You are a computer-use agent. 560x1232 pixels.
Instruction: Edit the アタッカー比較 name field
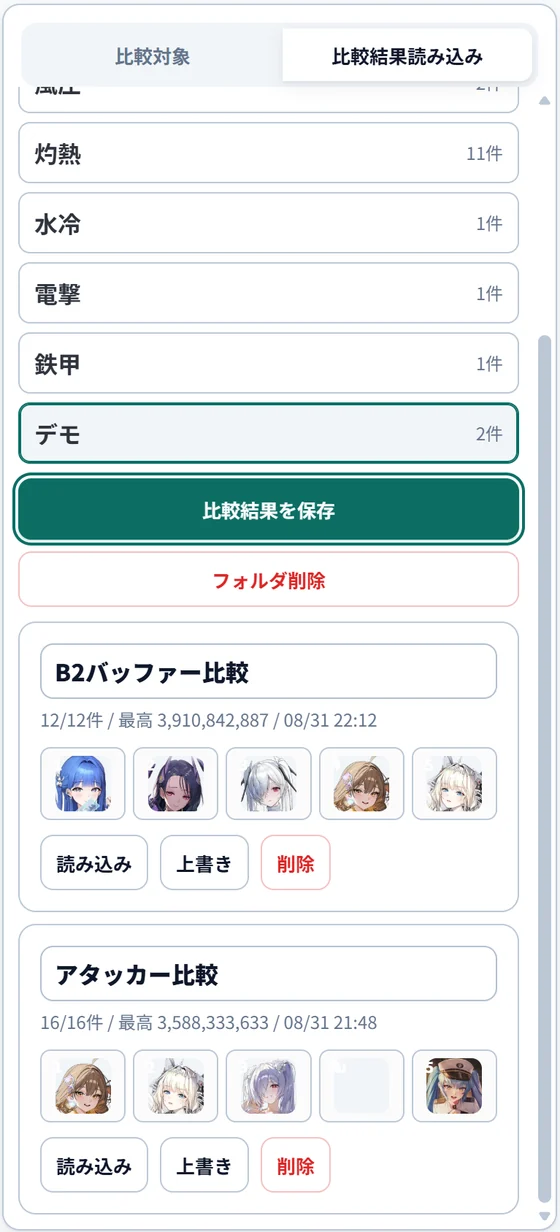tap(269, 973)
